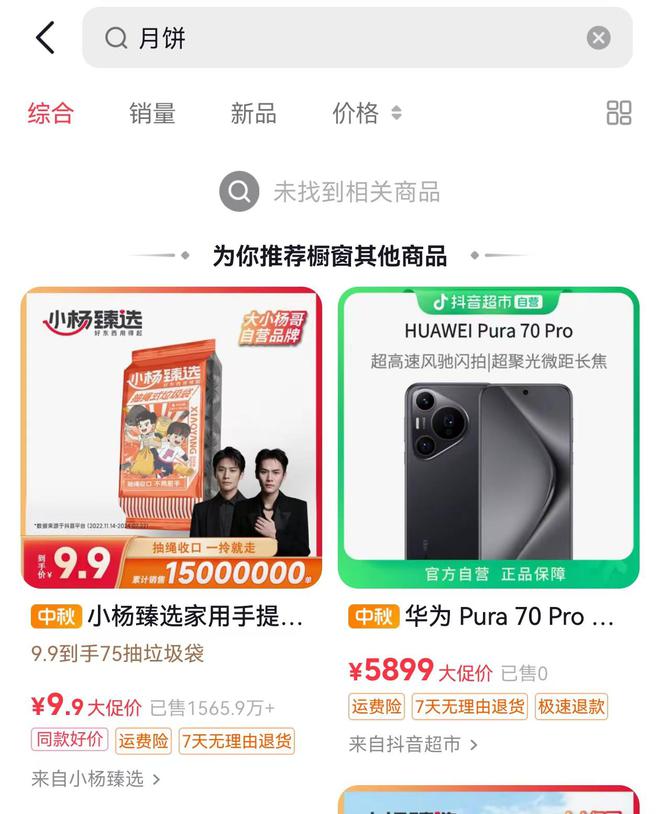Open the 华为 Pura 70 Pro product
This screenshot has width=660, height=814.
click(x=488, y=438)
